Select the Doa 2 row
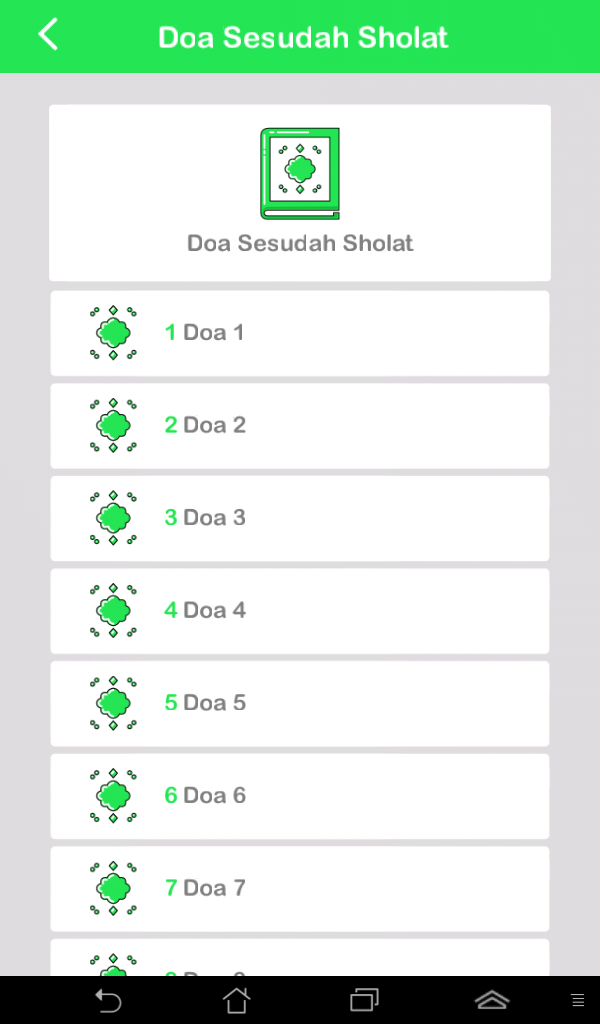The image size is (600, 1024). (x=300, y=426)
